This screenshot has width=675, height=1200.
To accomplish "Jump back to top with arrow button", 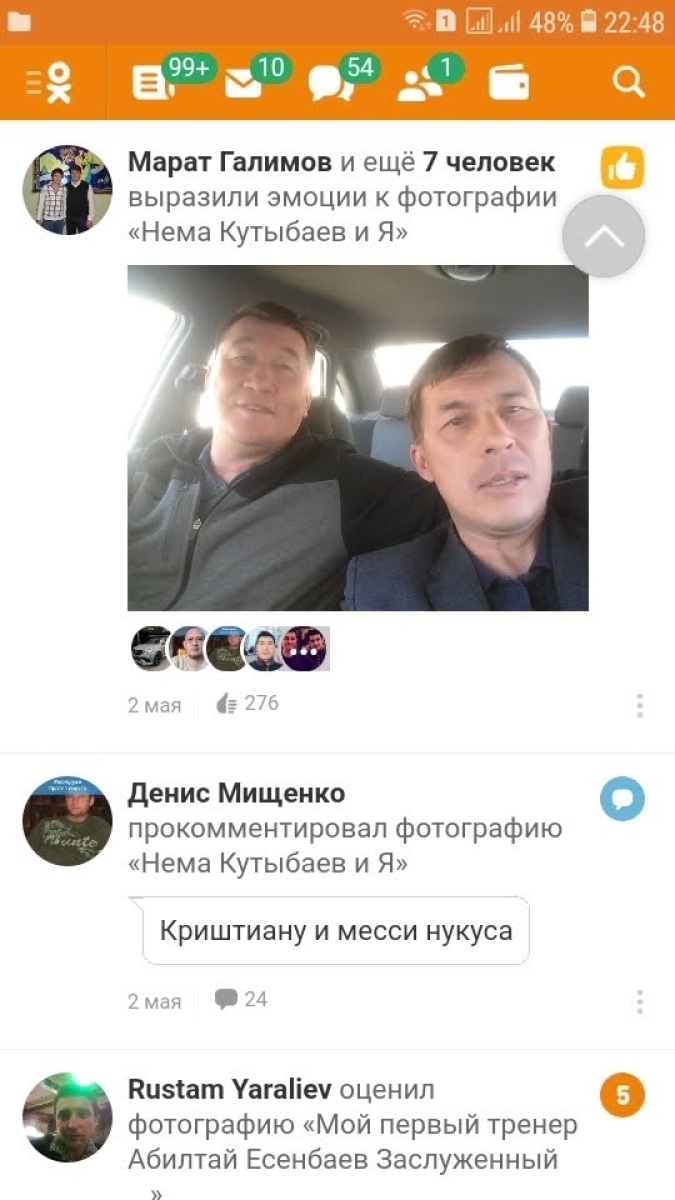I will (x=603, y=237).
